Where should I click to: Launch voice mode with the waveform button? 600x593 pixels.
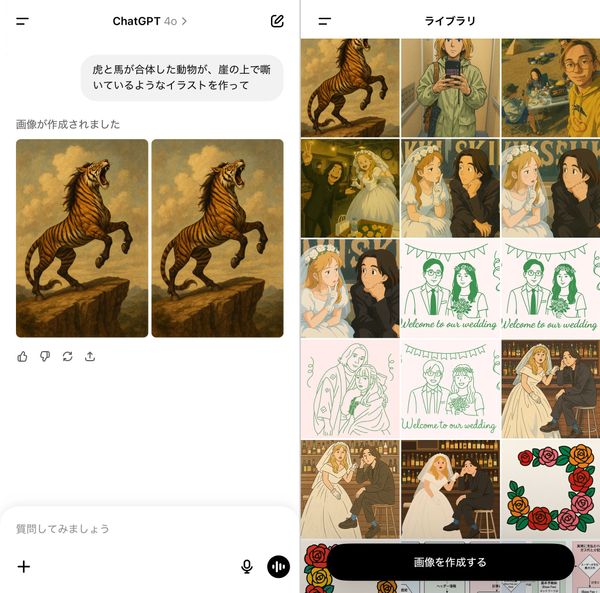278,567
